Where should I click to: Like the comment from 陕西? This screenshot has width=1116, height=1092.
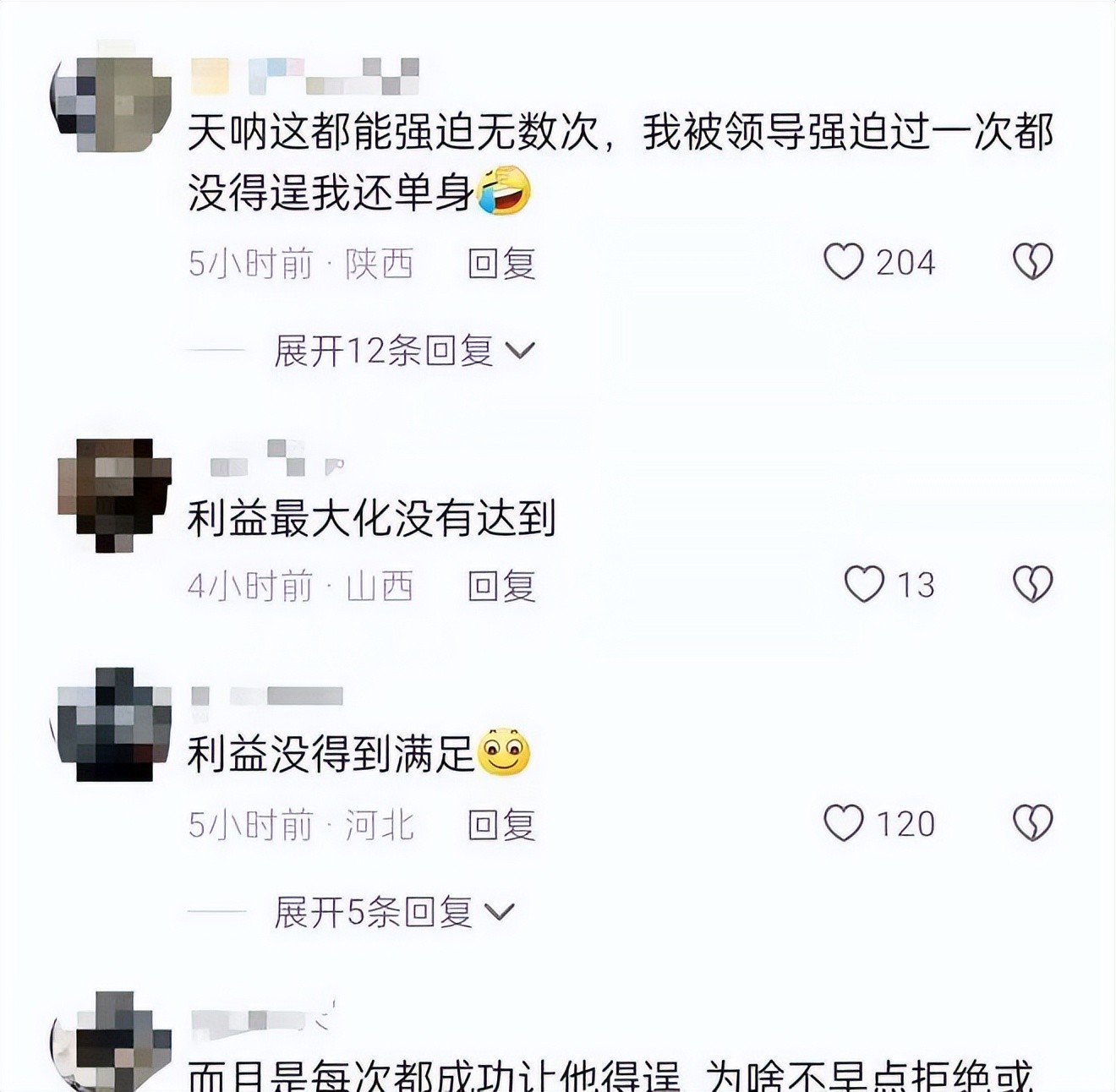click(844, 262)
